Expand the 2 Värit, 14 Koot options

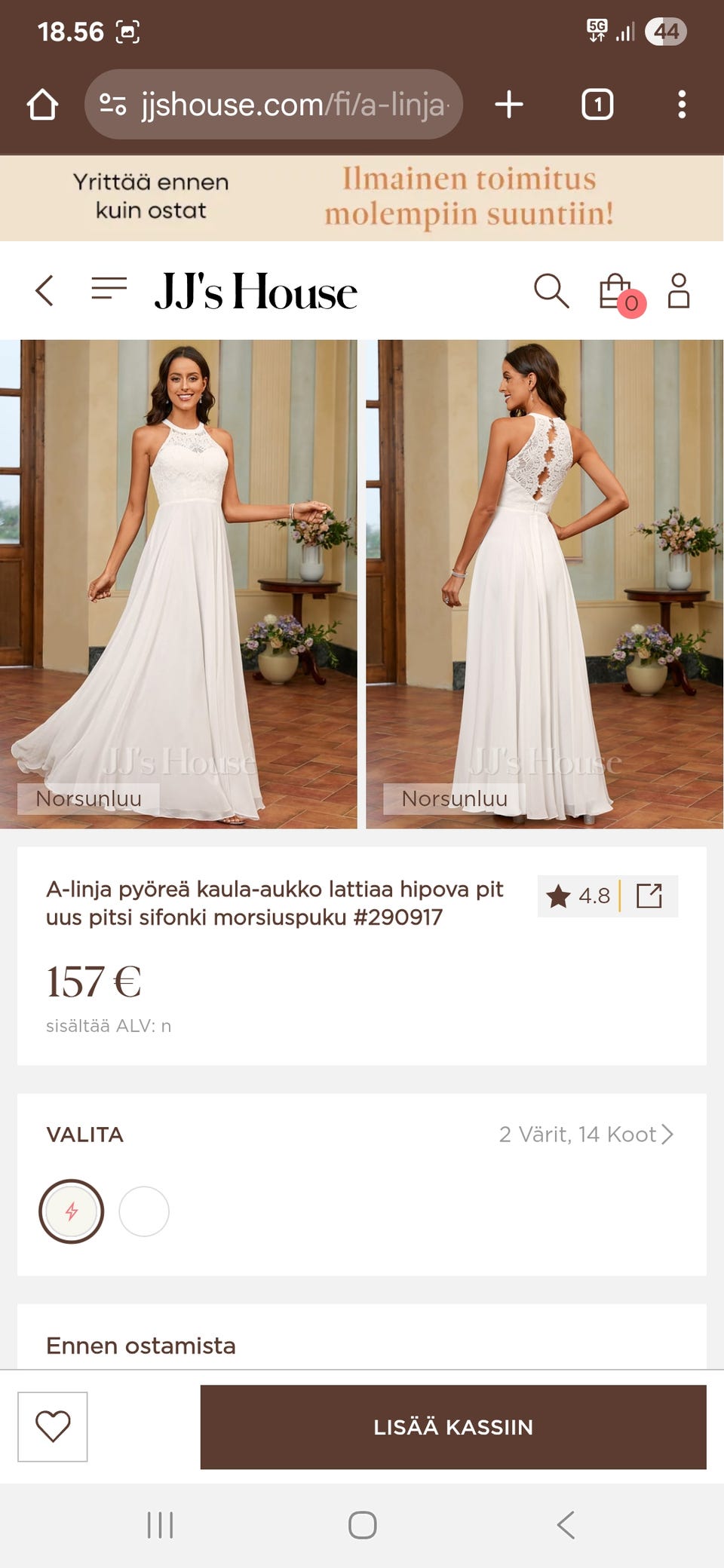coord(586,1135)
